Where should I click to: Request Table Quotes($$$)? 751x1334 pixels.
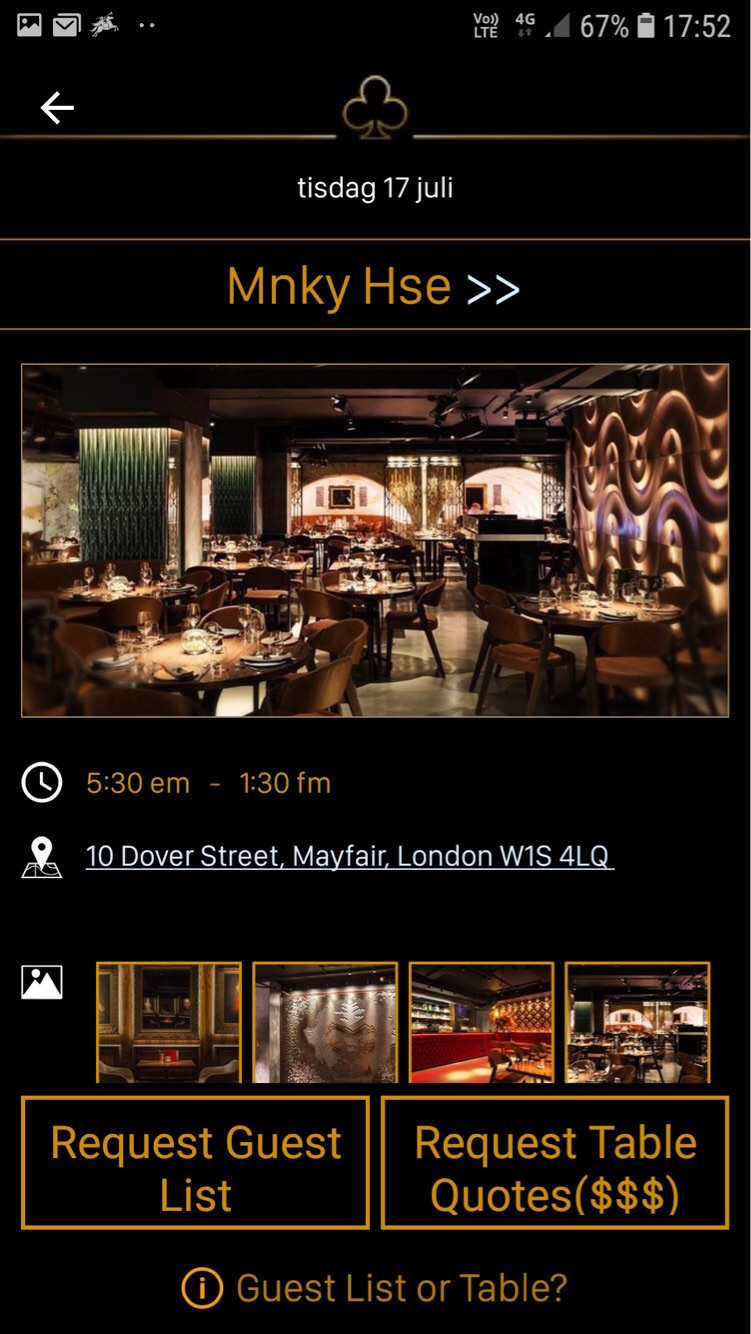tap(555, 1163)
